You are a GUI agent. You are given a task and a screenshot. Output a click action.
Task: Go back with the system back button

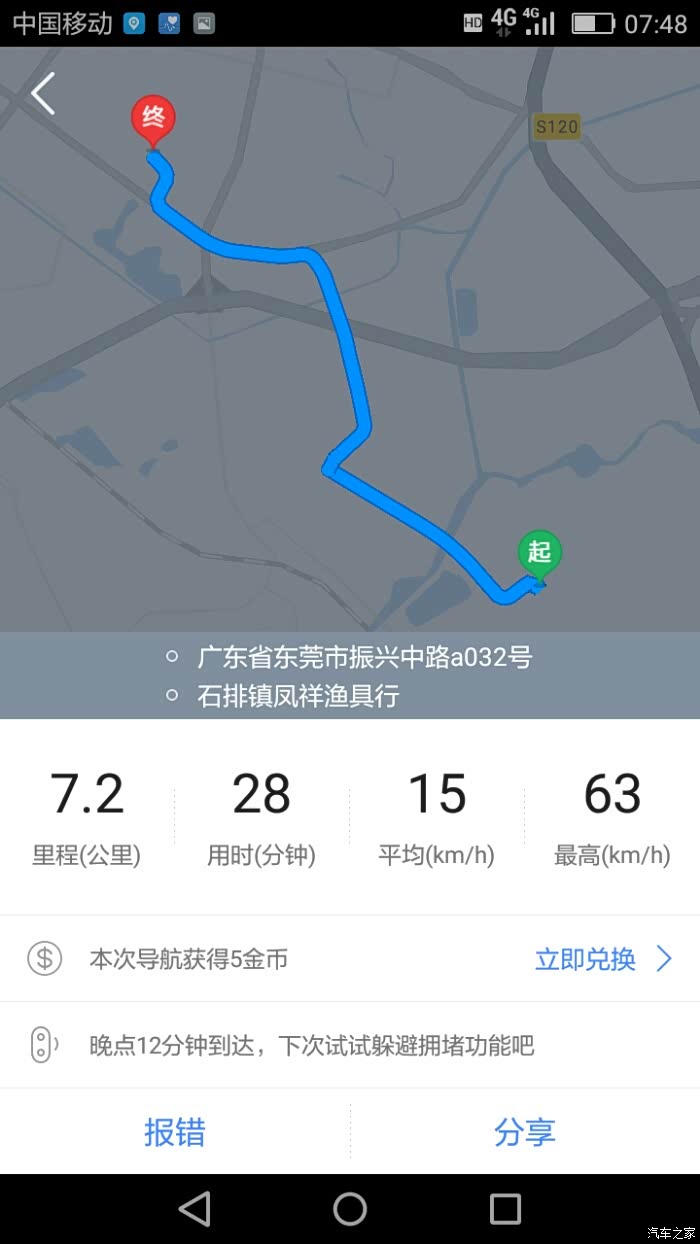[194, 1208]
